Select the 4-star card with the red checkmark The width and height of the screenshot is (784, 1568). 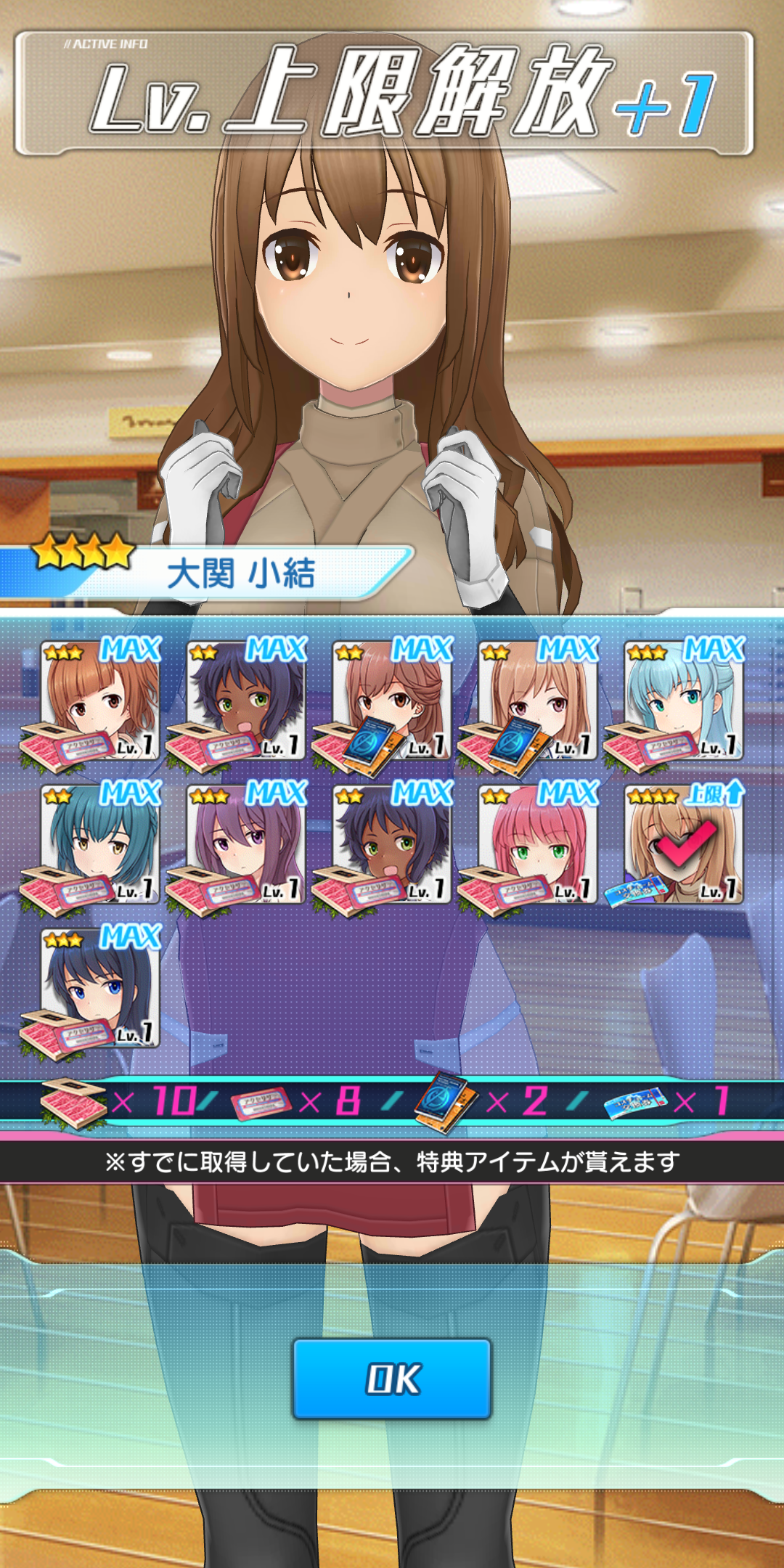point(683,844)
